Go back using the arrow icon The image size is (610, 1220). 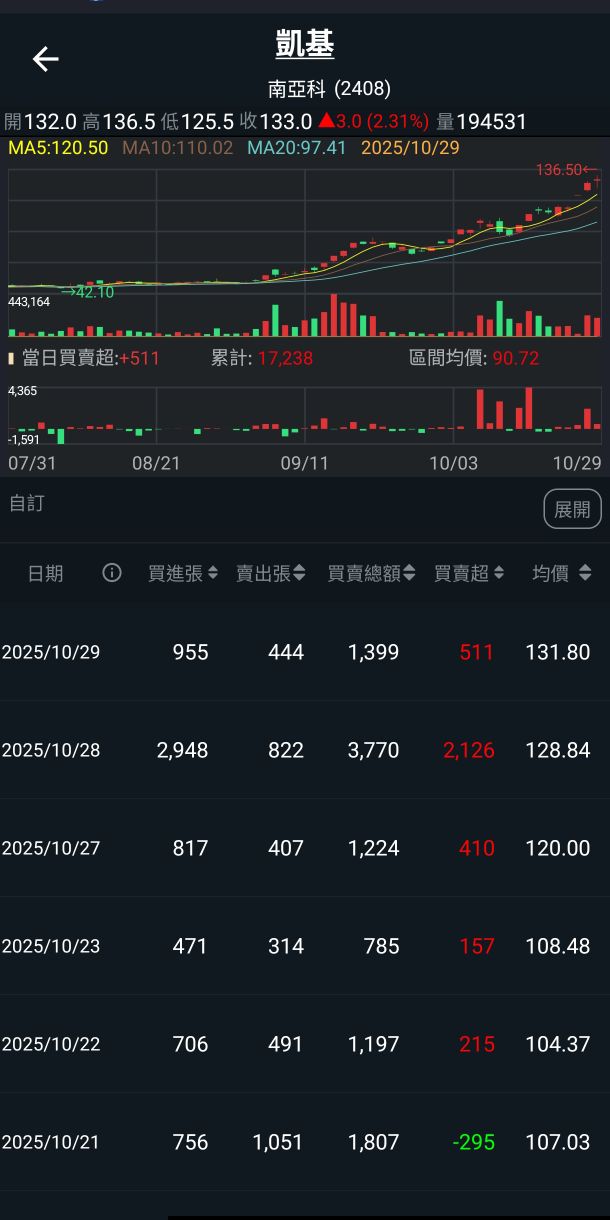click(46, 60)
